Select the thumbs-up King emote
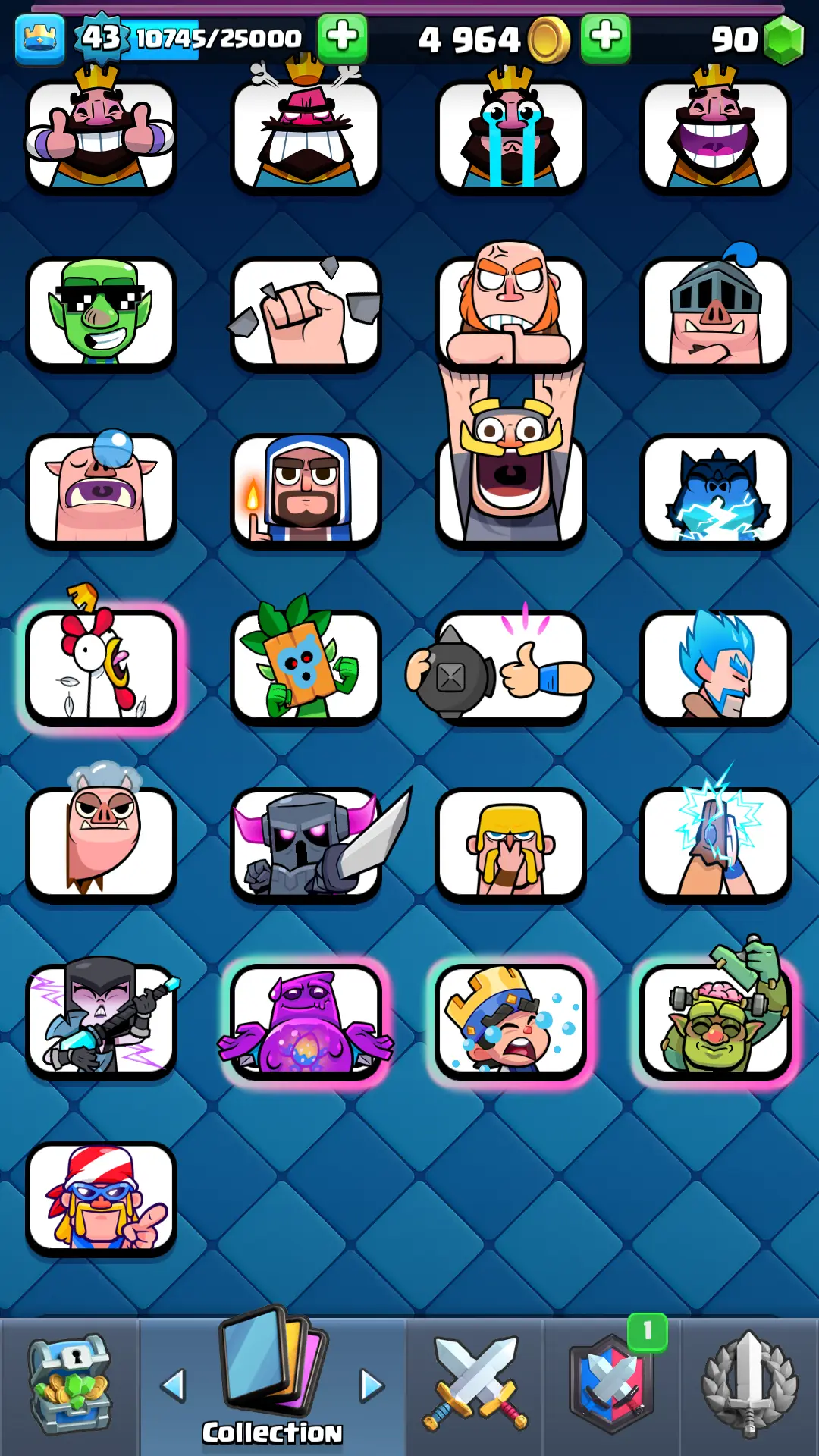The height and width of the screenshot is (1456, 819). (101, 135)
